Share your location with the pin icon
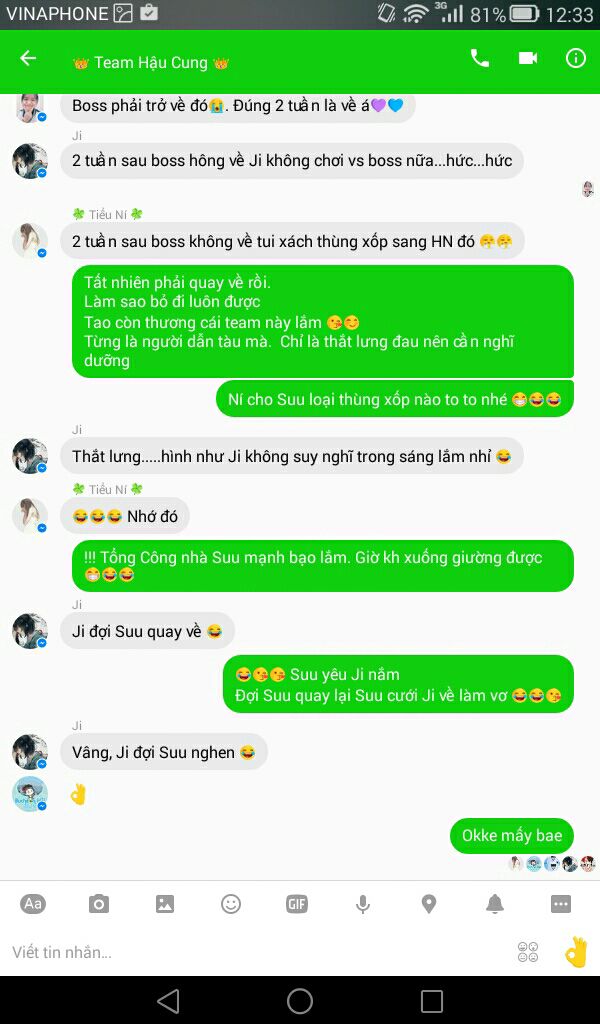The height and width of the screenshot is (1024, 600). (429, 904)
